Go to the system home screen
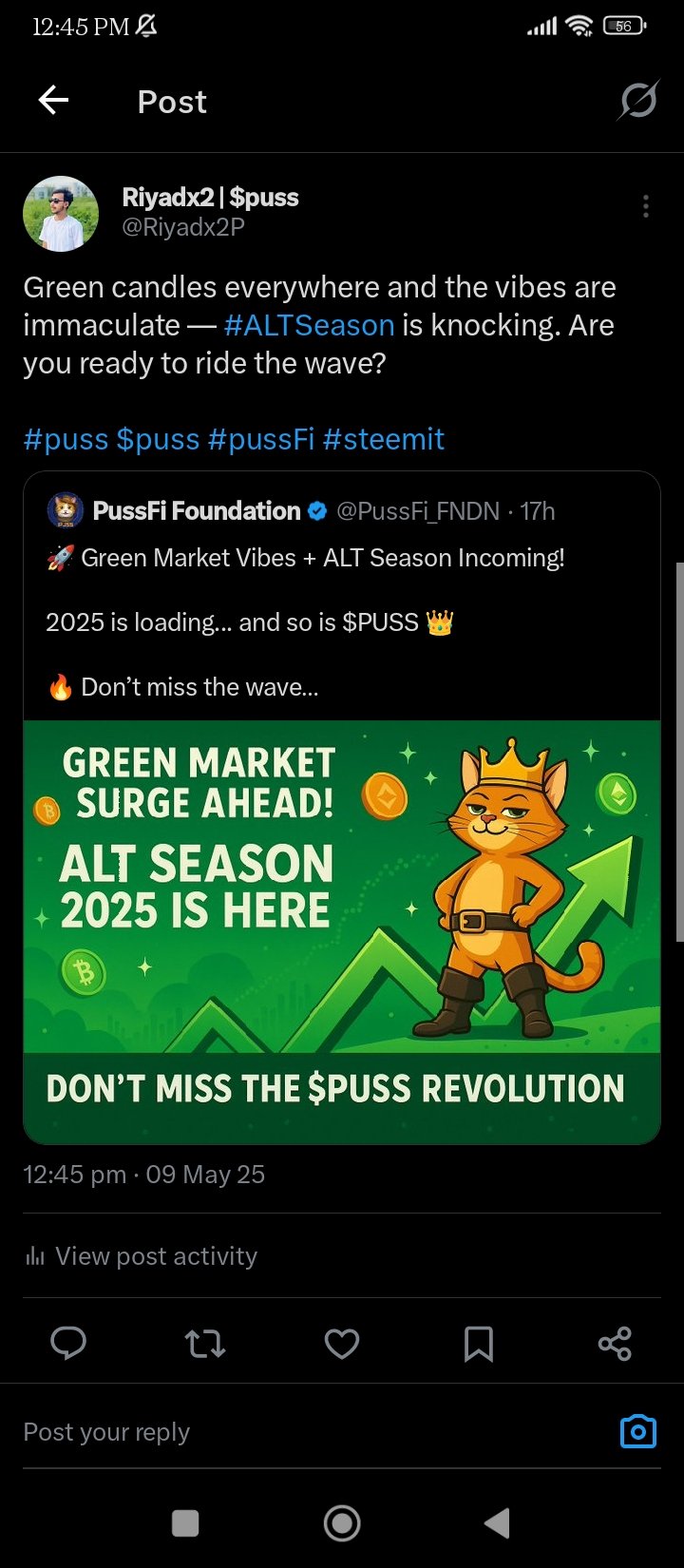This screenshot has height=1568, width=684. [342, 1523]
